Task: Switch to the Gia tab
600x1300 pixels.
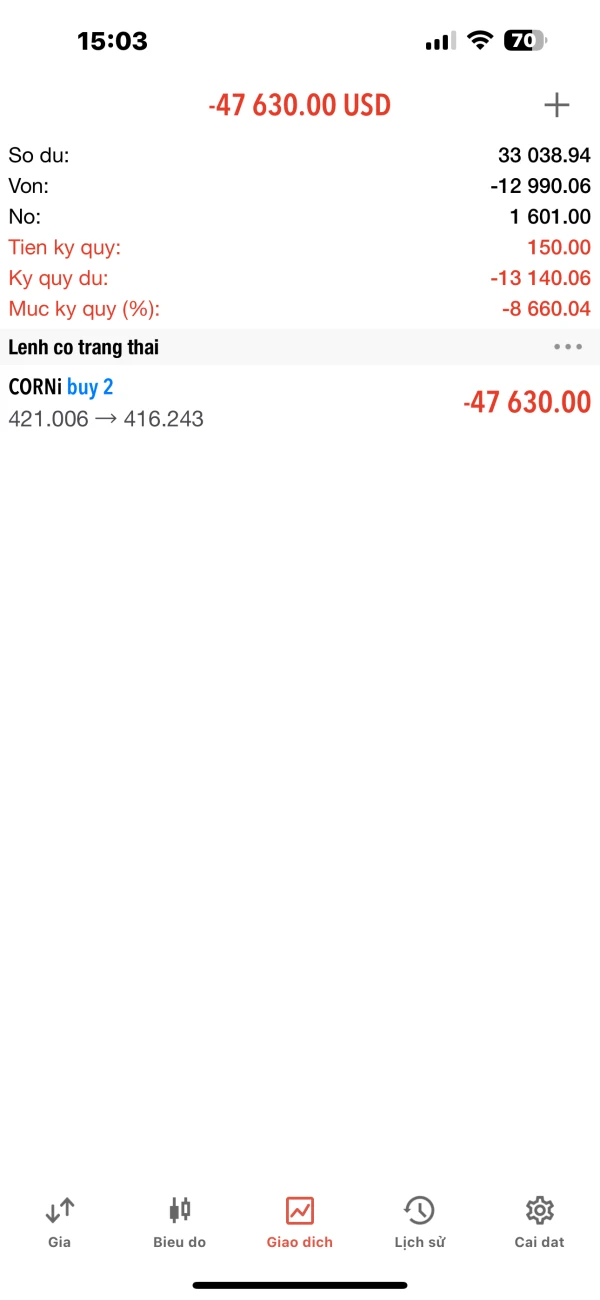Action: pos(60,1222)
